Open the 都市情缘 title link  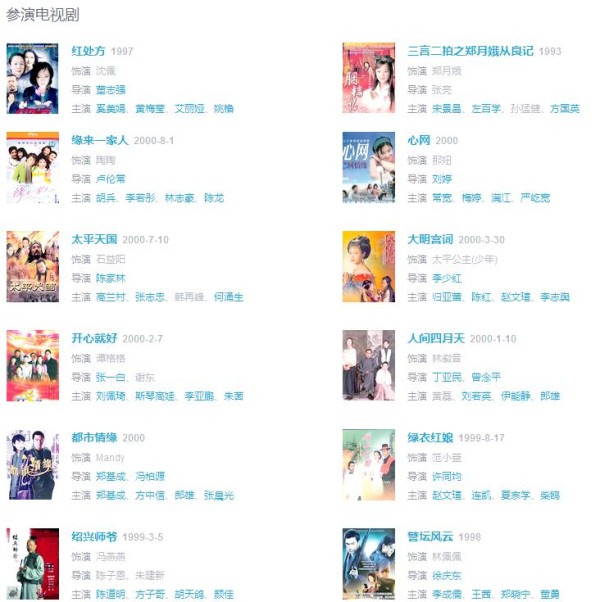(x=94, y=438)
